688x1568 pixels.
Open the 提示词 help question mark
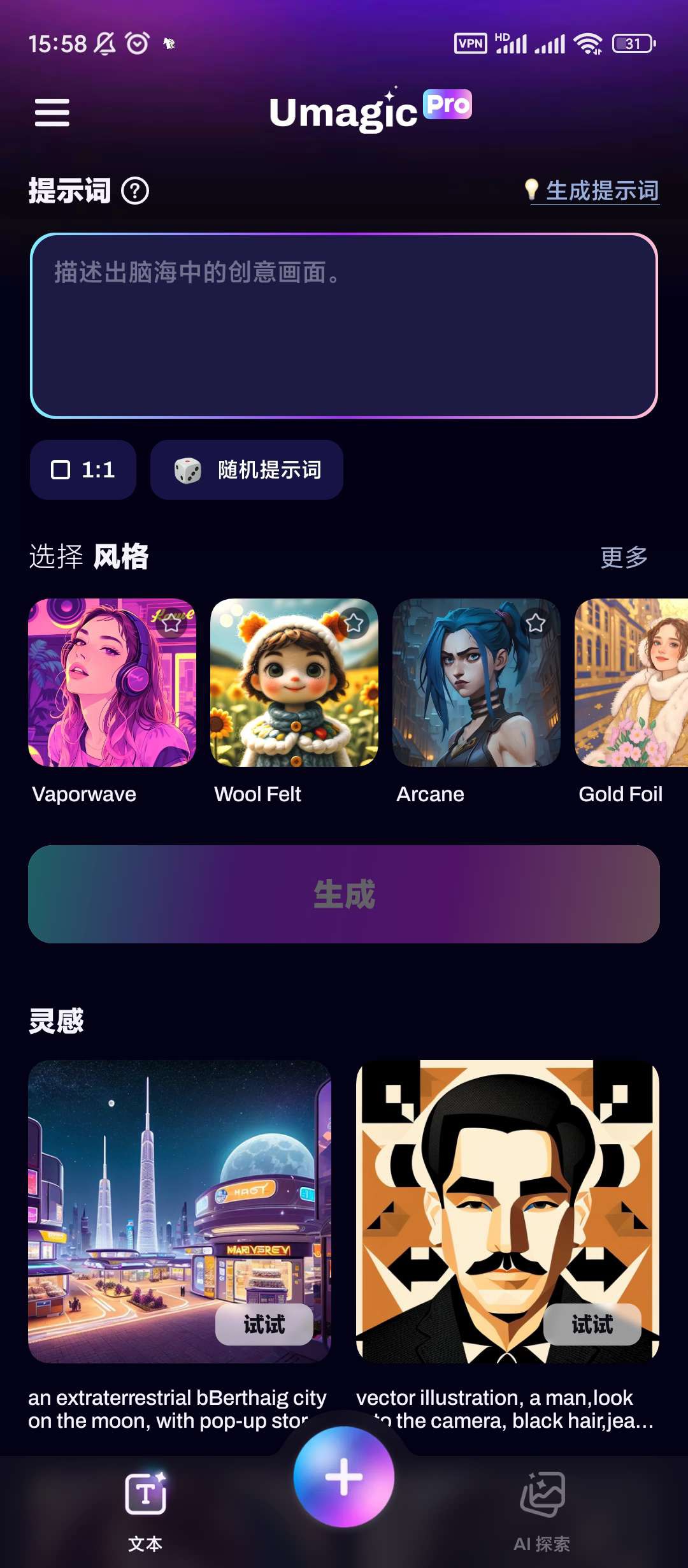point(135,191)
